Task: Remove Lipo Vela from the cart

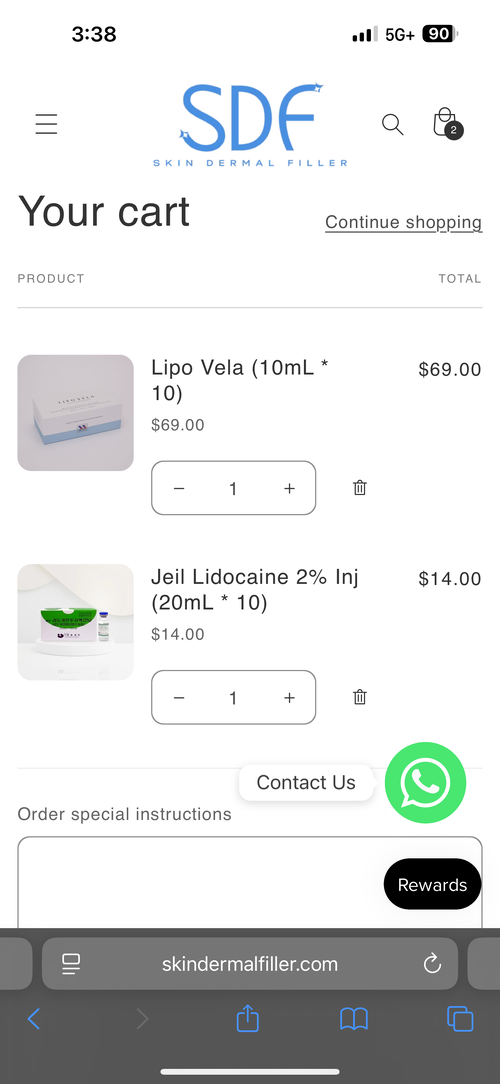Action: click(360, 488)
